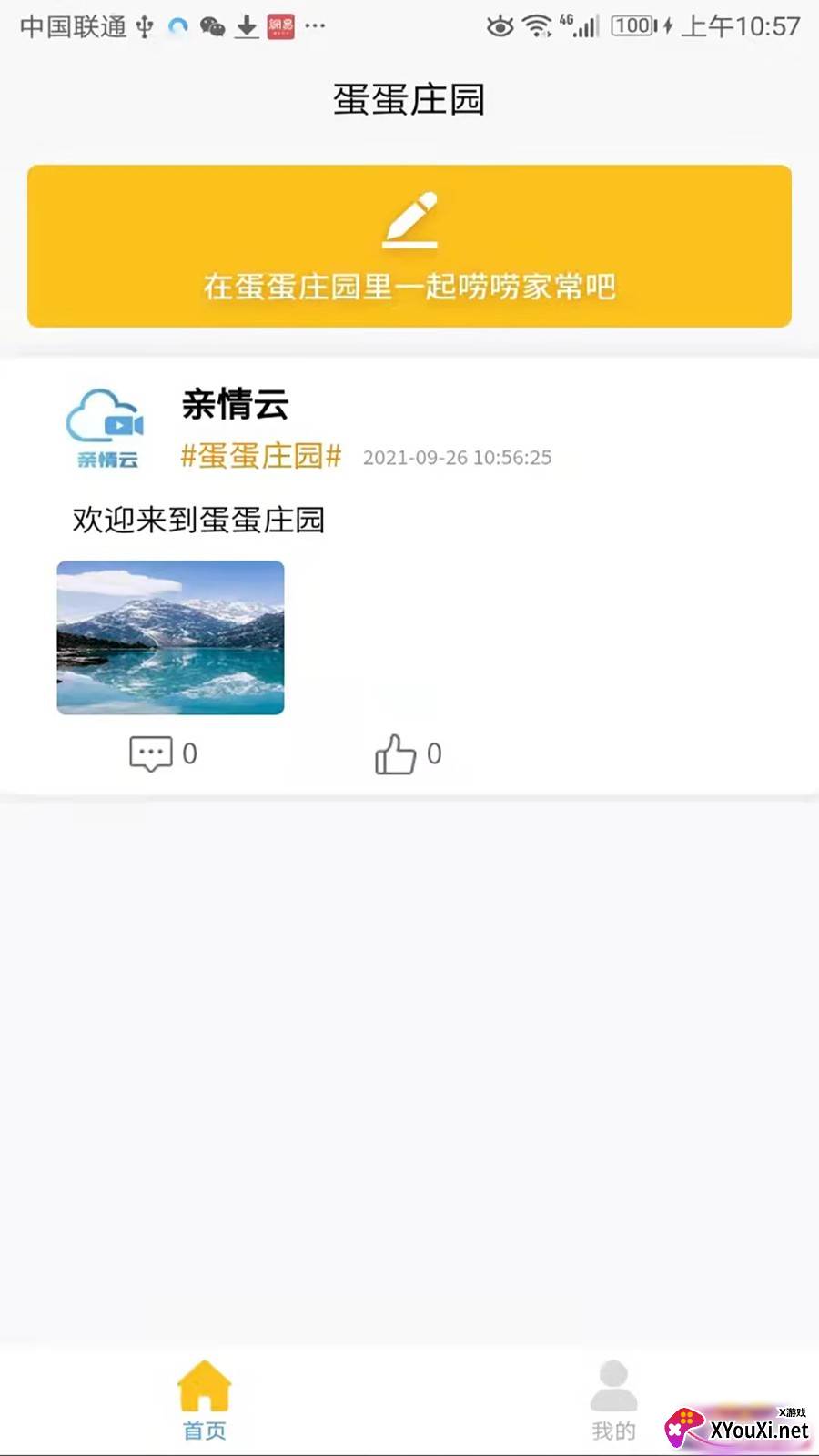Expand the status bar overflow dots menu
Viewport: 819px width, 1456px height.
[x=314, y=26]
